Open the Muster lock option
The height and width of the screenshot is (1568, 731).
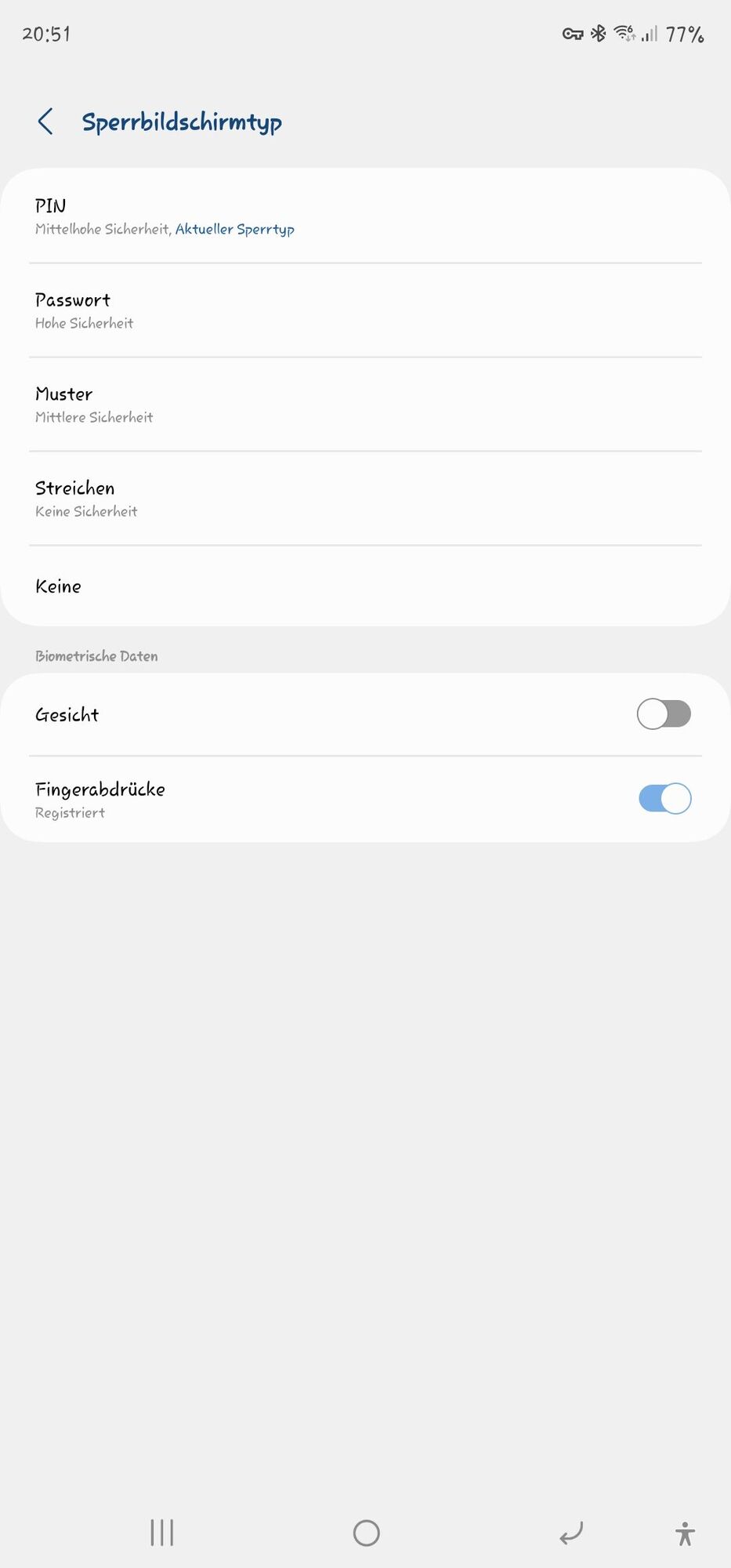pos(365,405)
